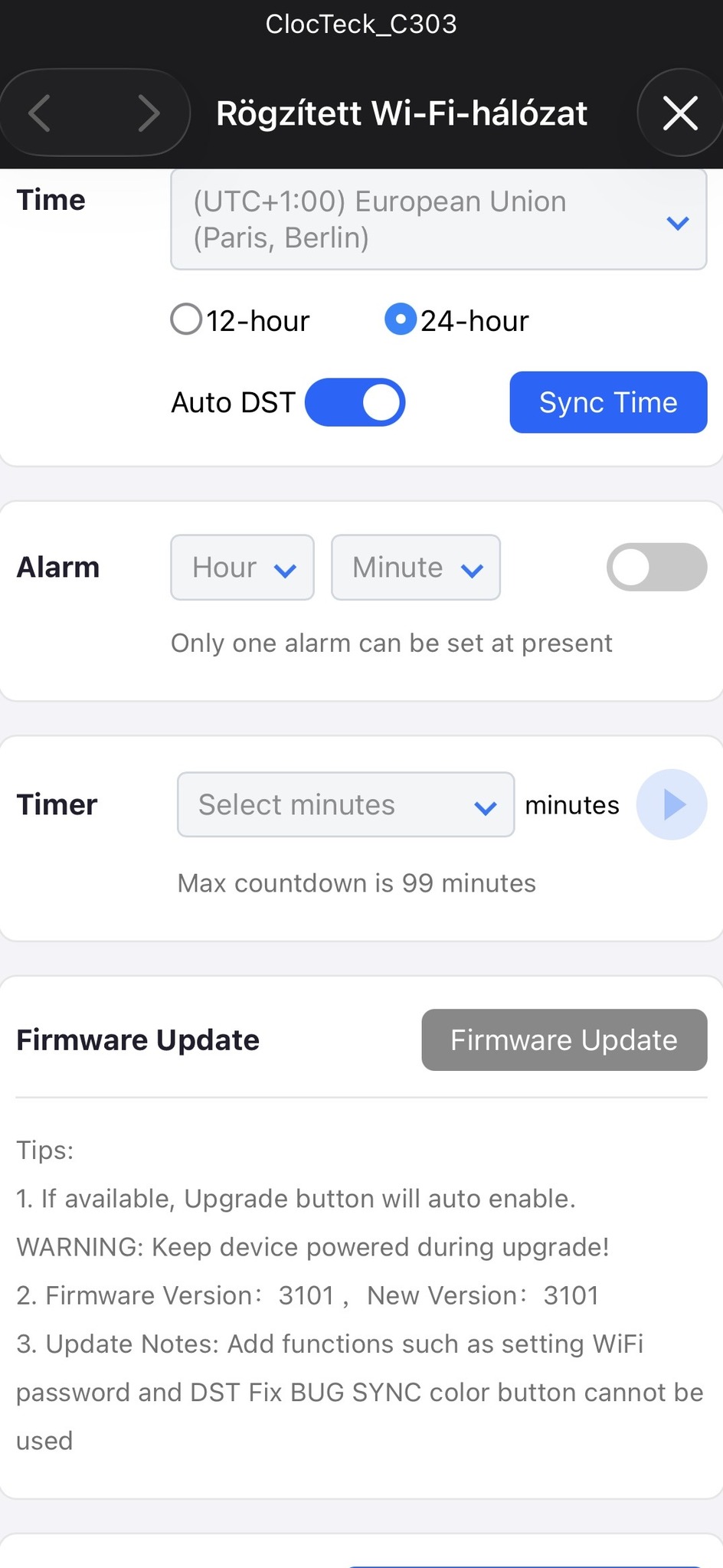Go back to the previous page
Viewport: 723px width, 1568px height.
(x=40, y=113)
